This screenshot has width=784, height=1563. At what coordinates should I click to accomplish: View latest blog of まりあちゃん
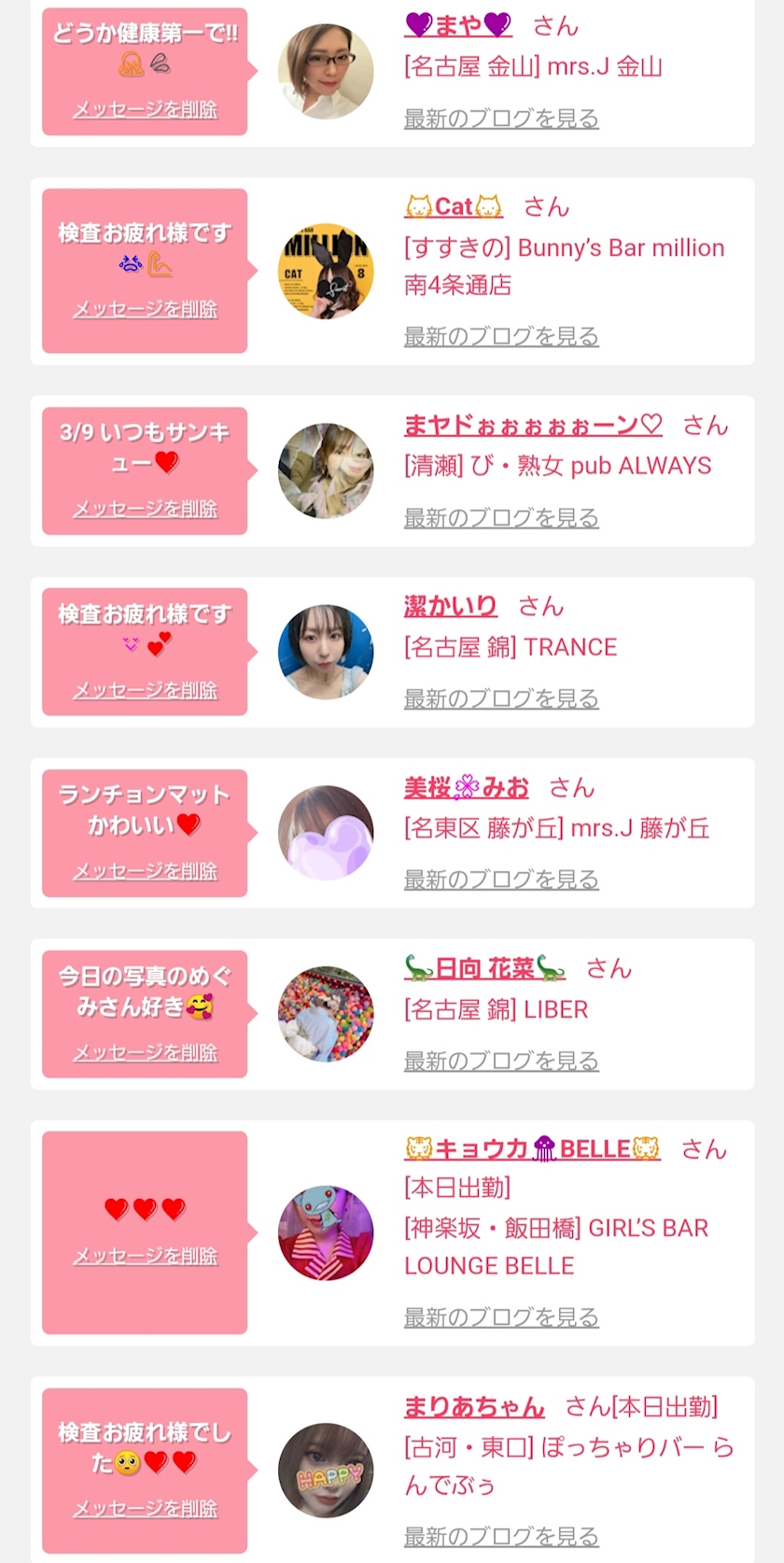tap(501, 1536)
